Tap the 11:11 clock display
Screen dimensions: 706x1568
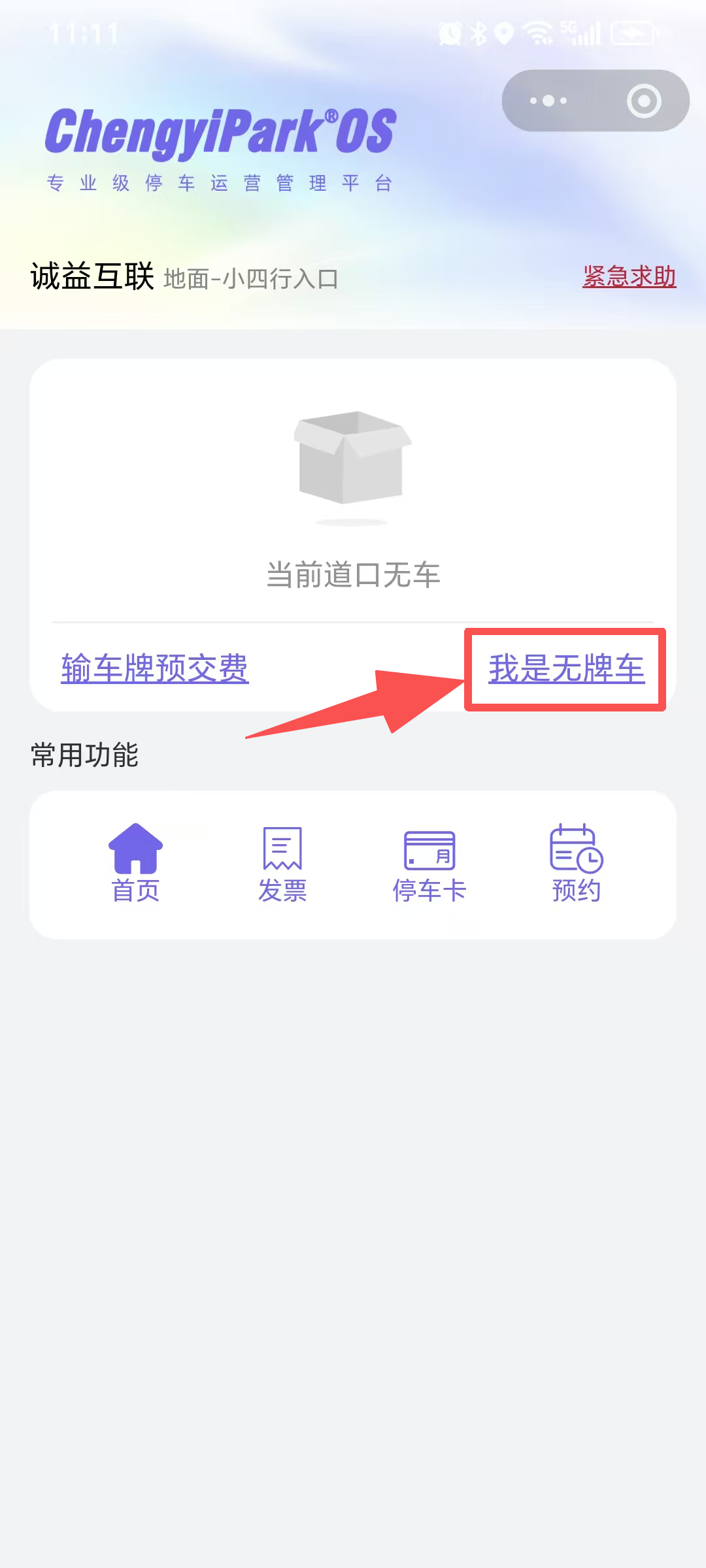(85, 33)
